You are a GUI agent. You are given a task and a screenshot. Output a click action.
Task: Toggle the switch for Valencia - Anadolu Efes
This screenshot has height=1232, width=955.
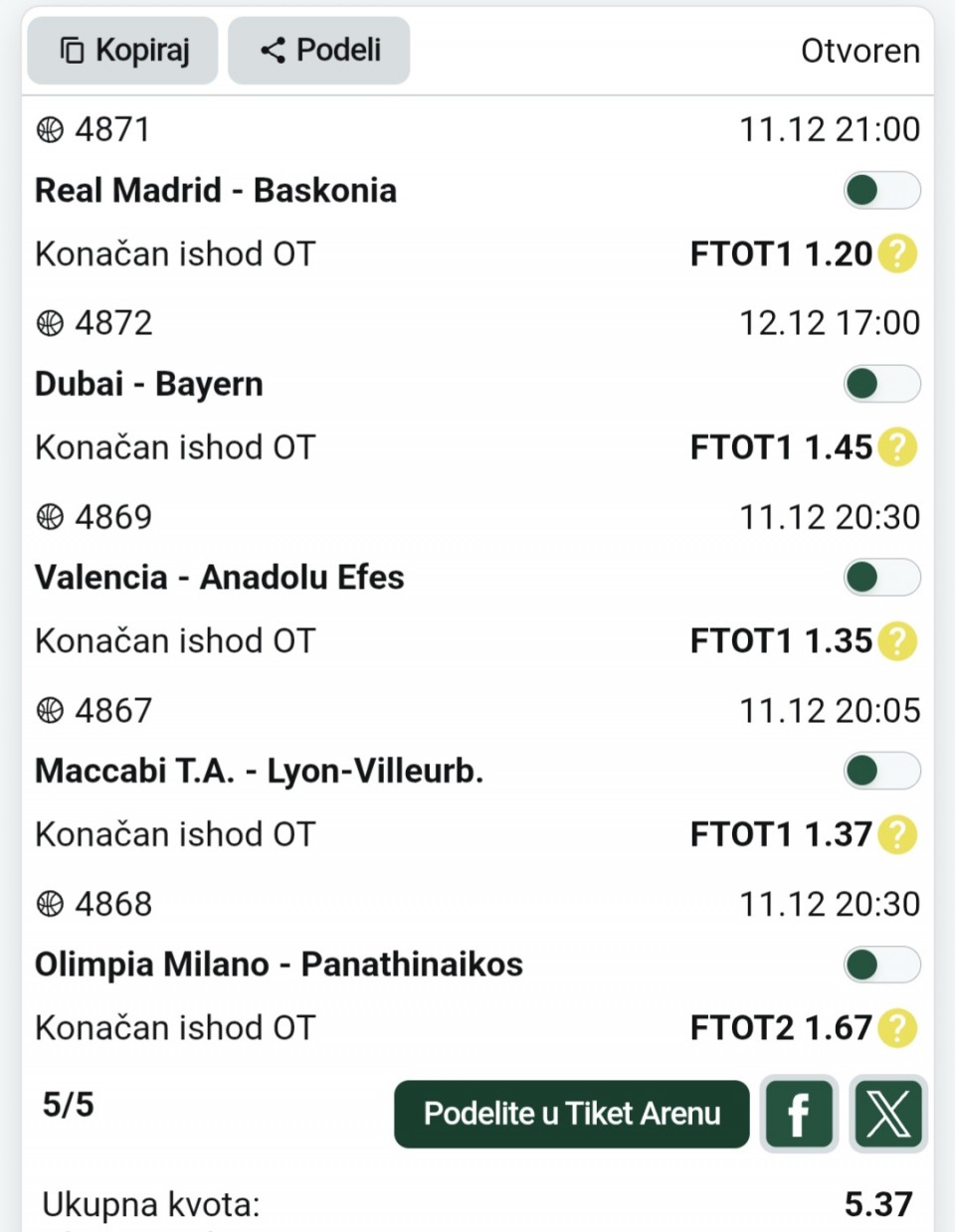[x=881, y=577]
